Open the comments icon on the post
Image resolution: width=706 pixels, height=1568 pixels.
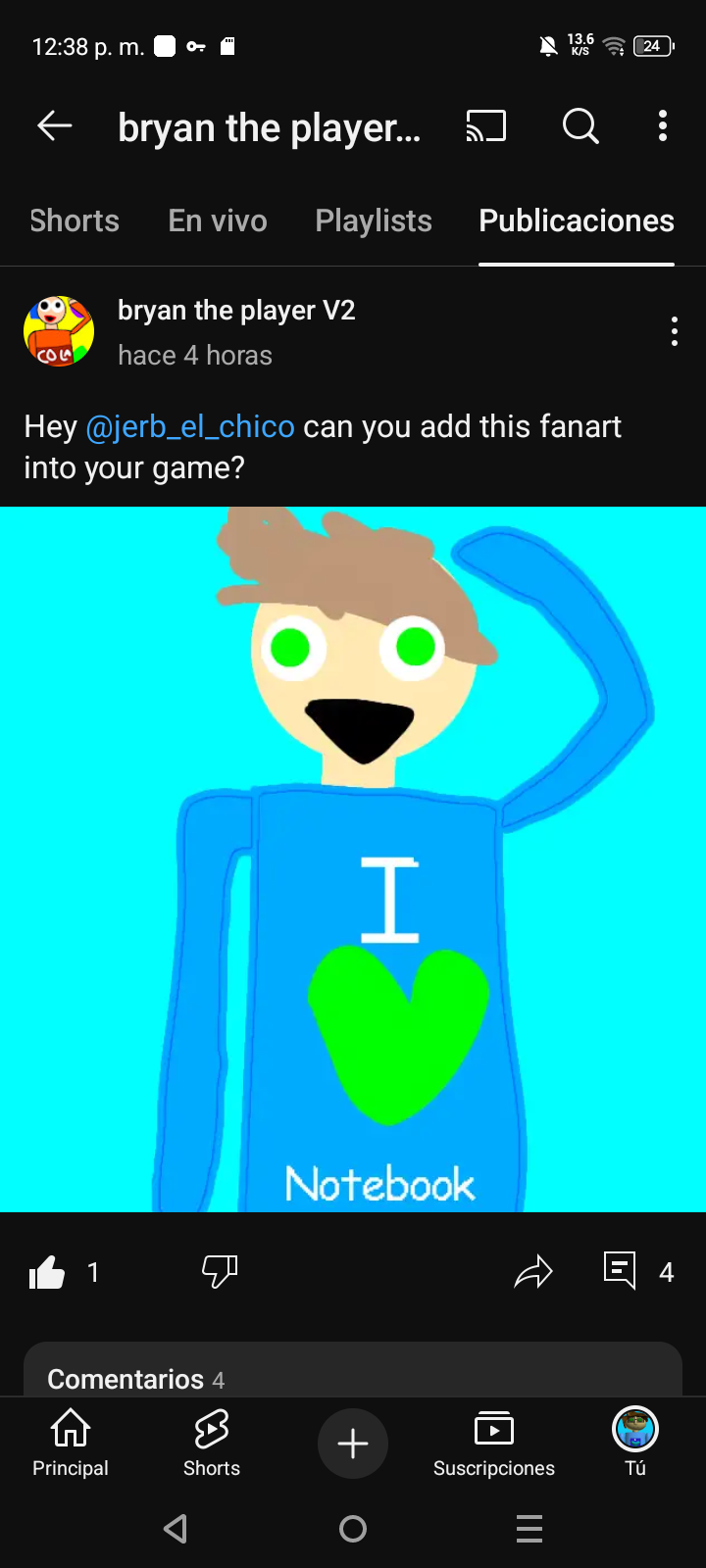(x=620, y=1271)
